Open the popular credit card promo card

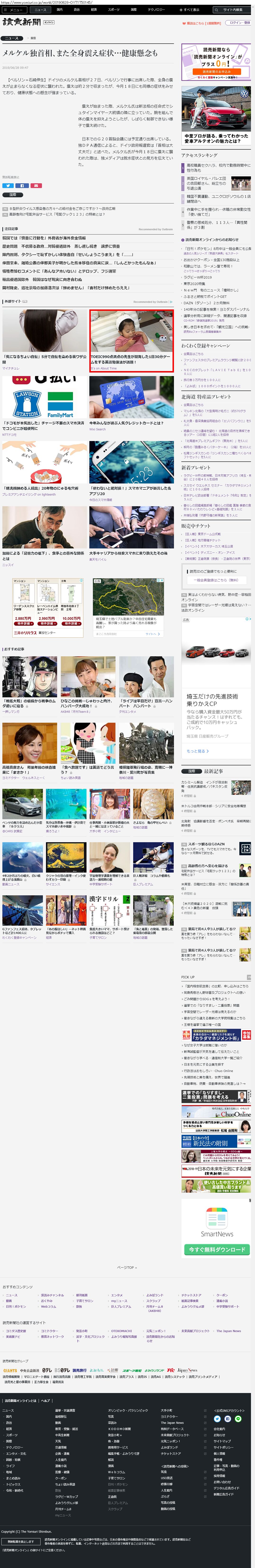[131, 405]
